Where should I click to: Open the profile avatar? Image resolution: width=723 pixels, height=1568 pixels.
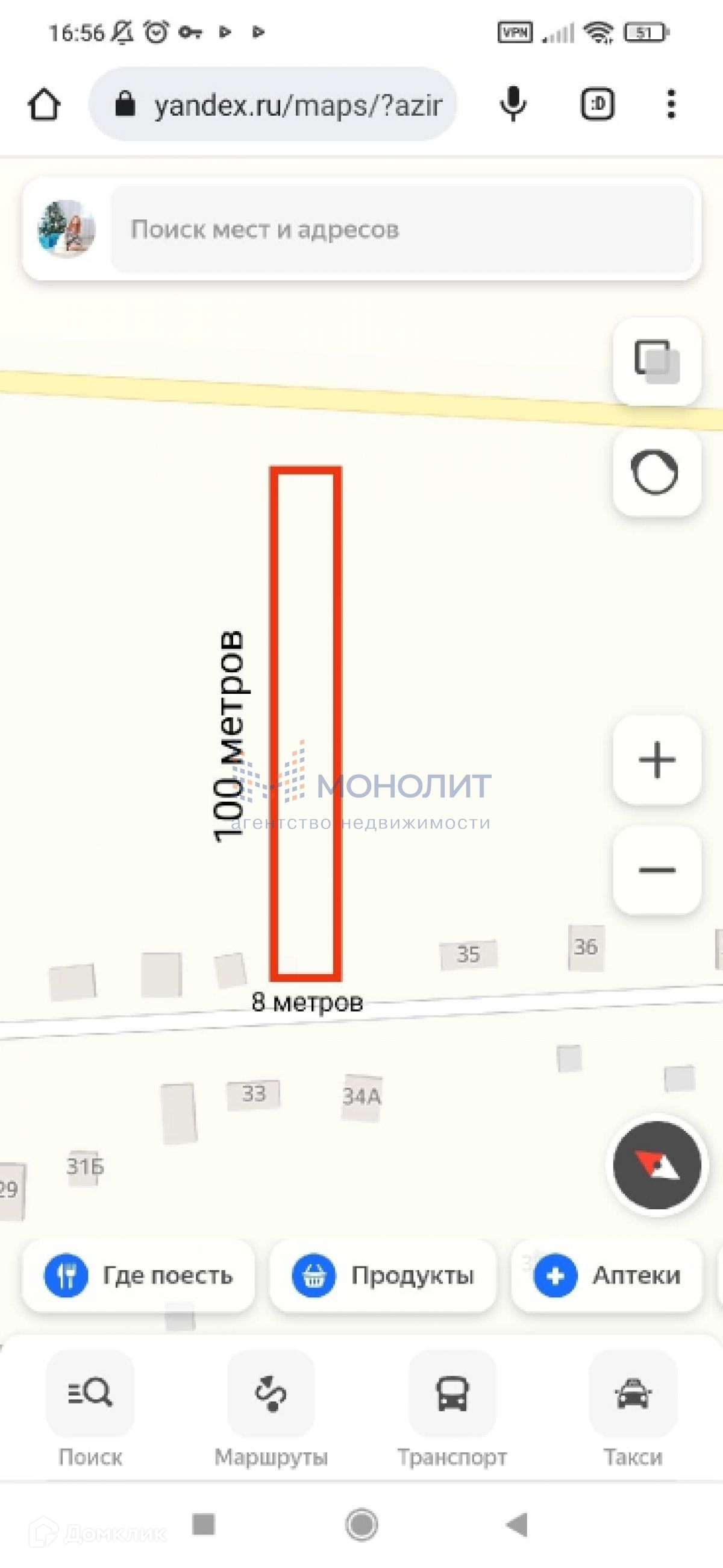tap(66, 229)
